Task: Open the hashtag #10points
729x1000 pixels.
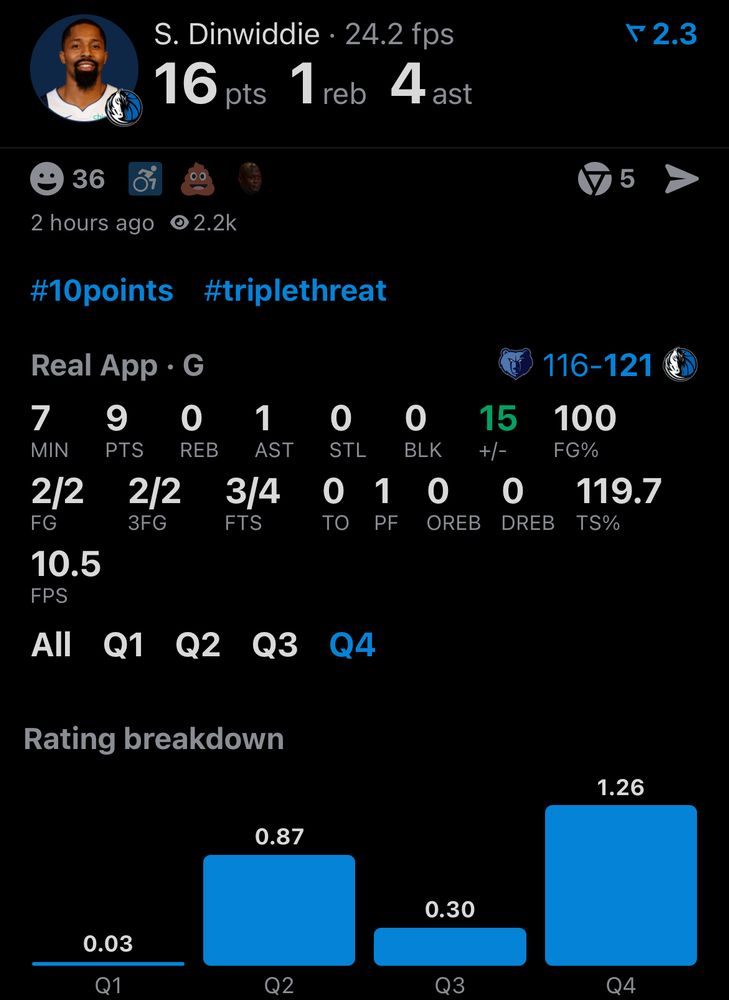Action: point(102,292)
